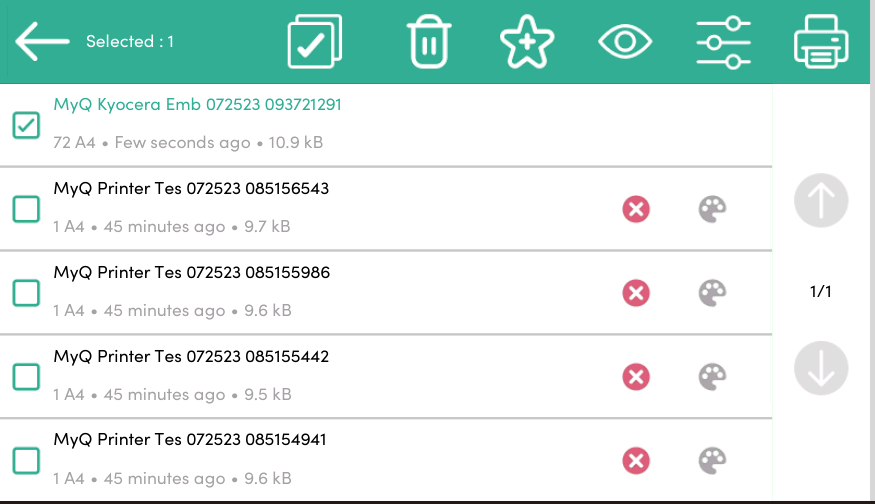Tap the red X on job 085156543
Screen dimensions: 875x504
pyautogui.click(x=636, y=209)
